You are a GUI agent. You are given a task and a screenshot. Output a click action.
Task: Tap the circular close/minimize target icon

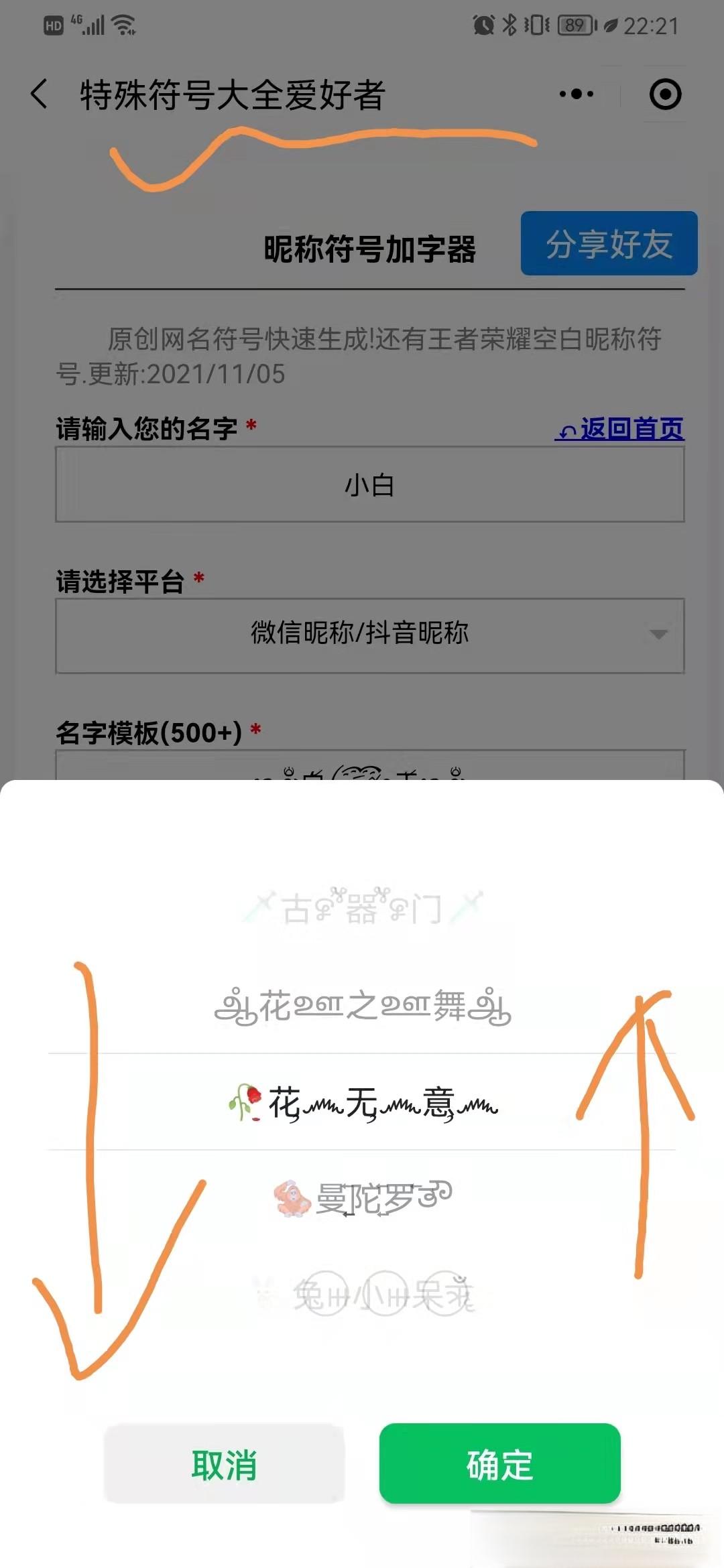coord(664,94)
